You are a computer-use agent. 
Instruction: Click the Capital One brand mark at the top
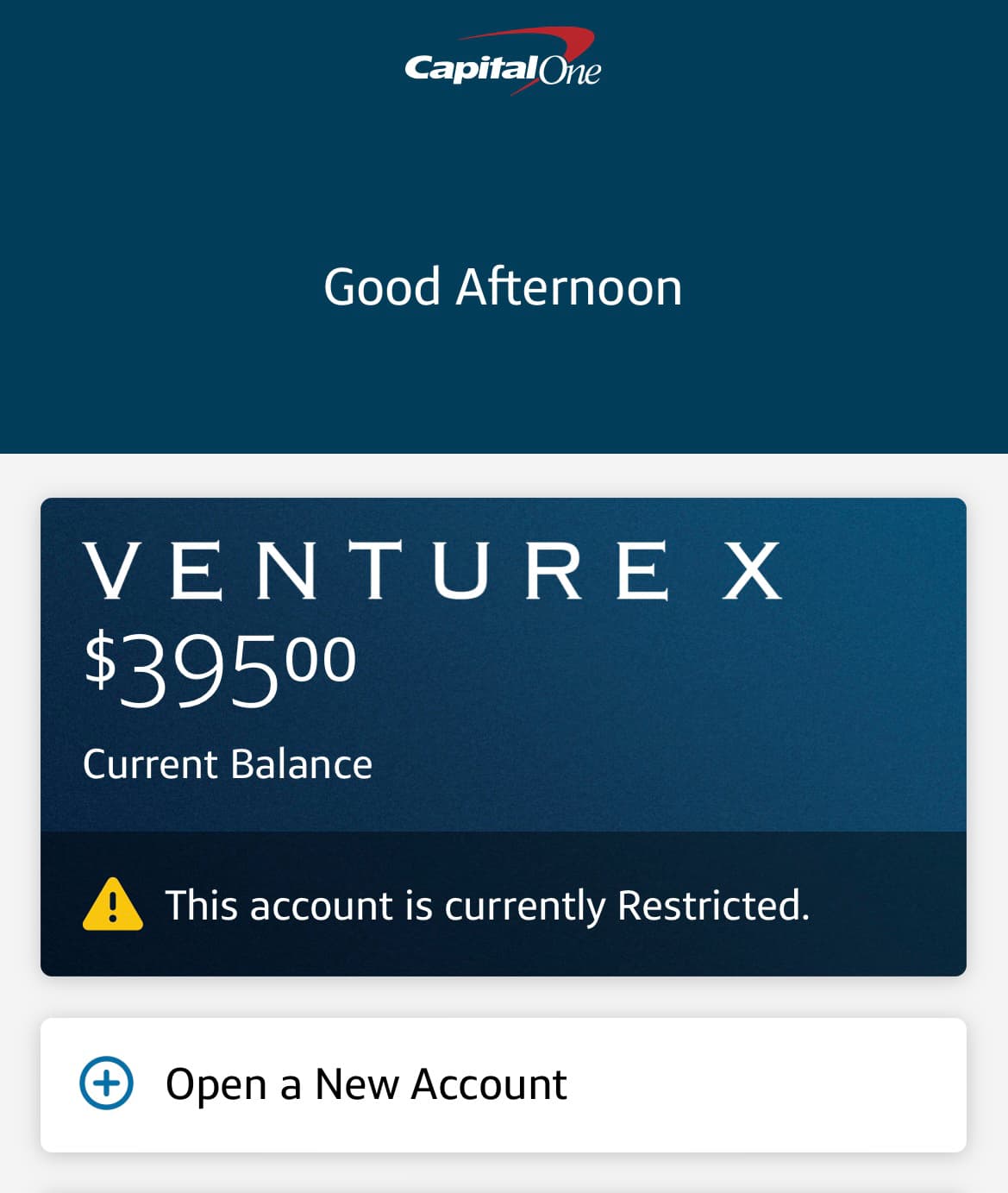coord(504,60)
